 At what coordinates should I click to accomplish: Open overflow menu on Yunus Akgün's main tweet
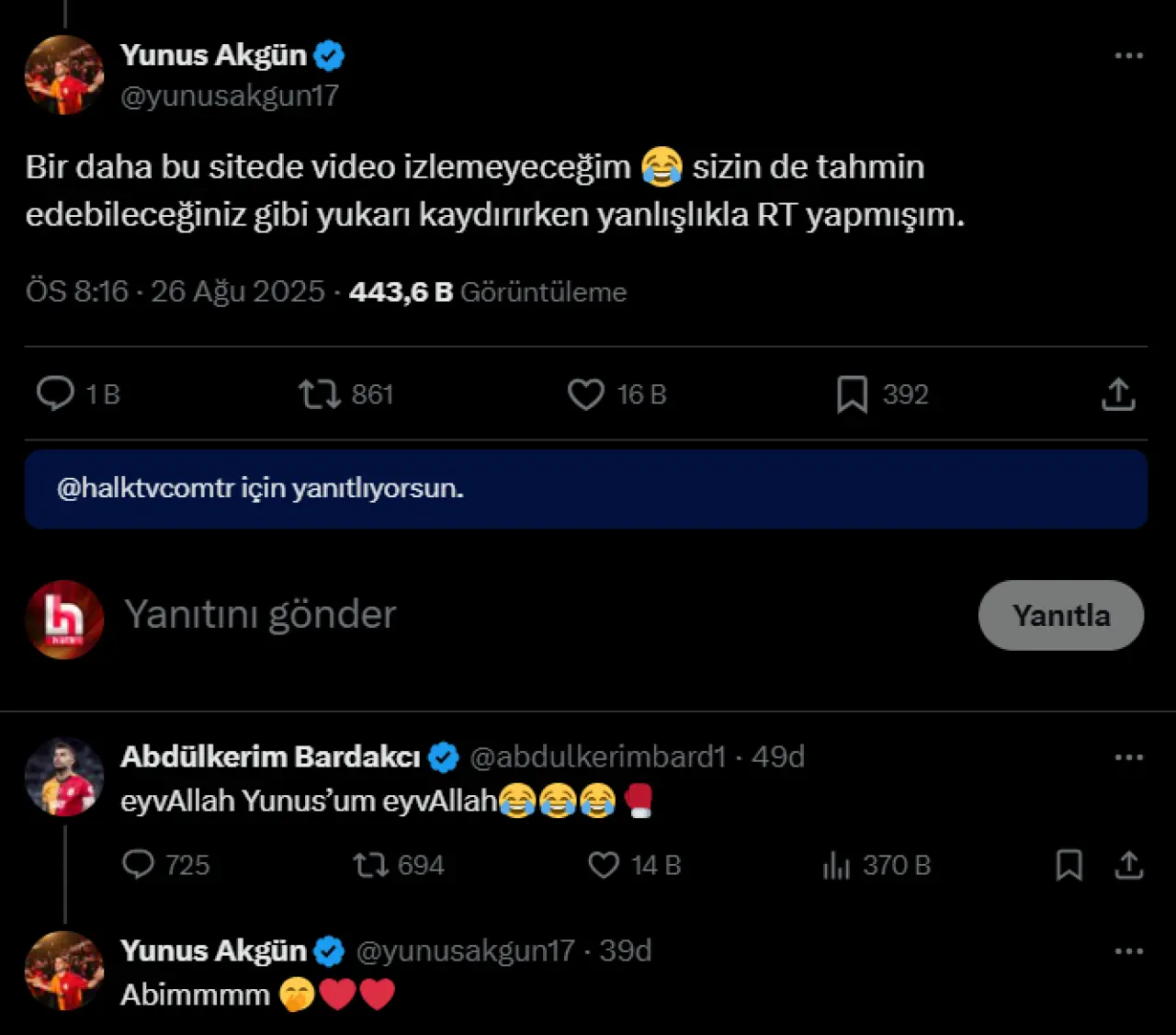tap(1128, 56)
